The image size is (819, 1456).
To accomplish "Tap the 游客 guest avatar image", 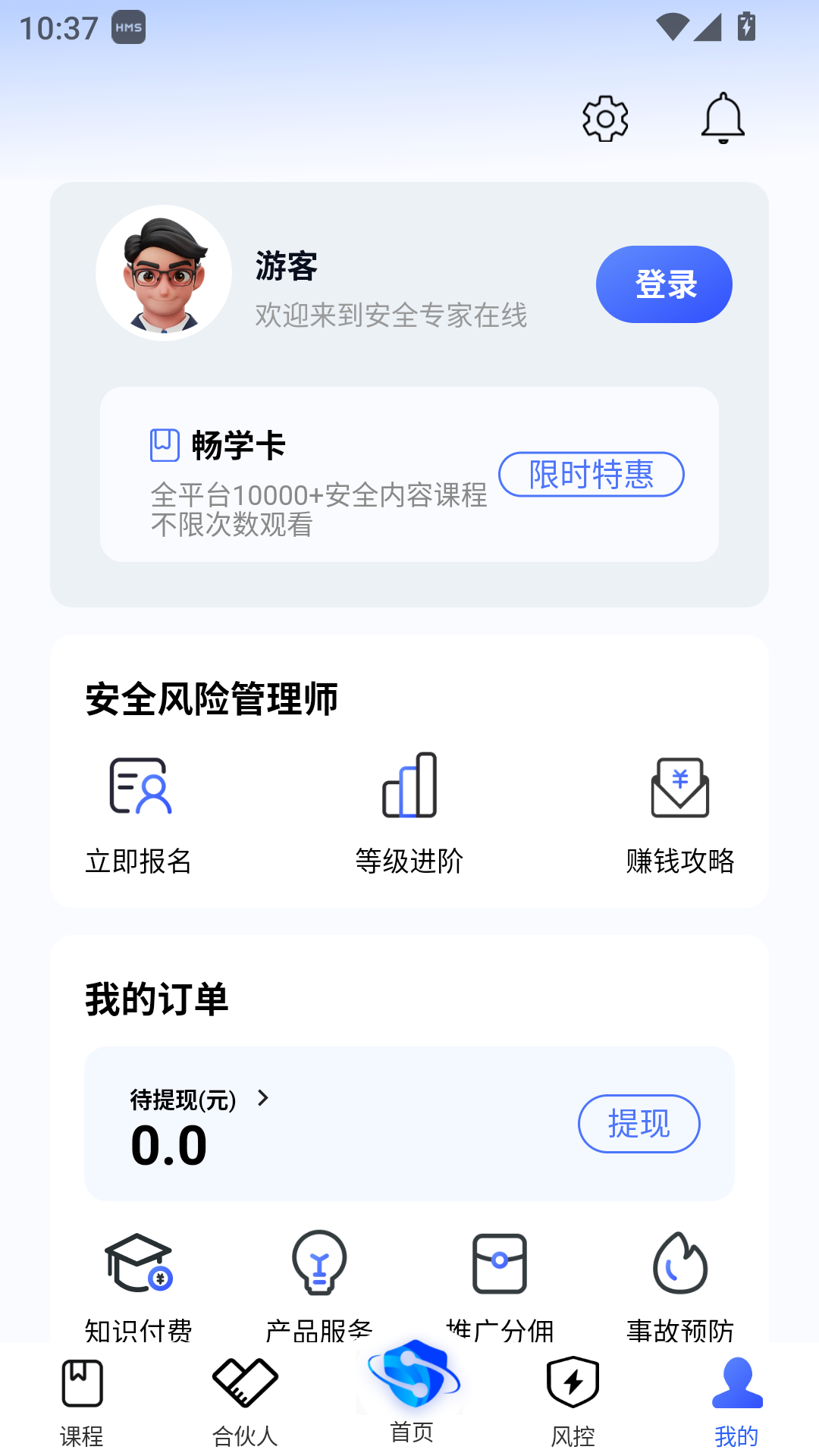I will coord(162,273).
